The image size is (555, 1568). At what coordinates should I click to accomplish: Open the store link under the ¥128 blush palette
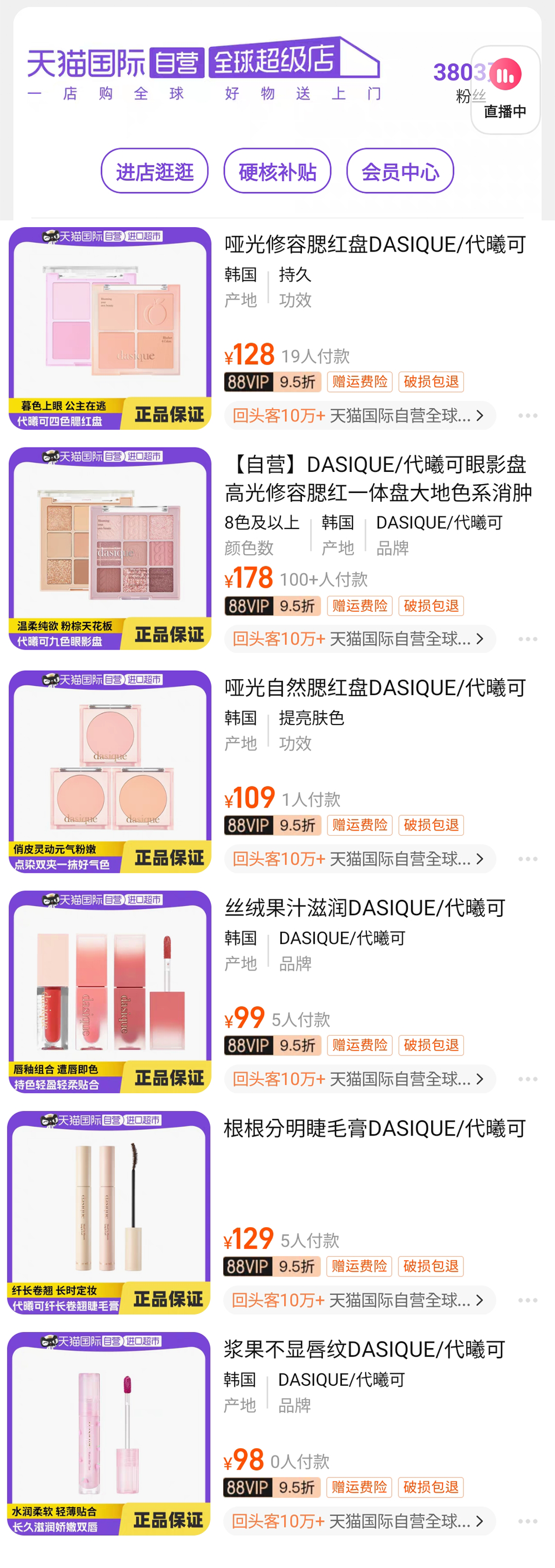pos(360,416)
